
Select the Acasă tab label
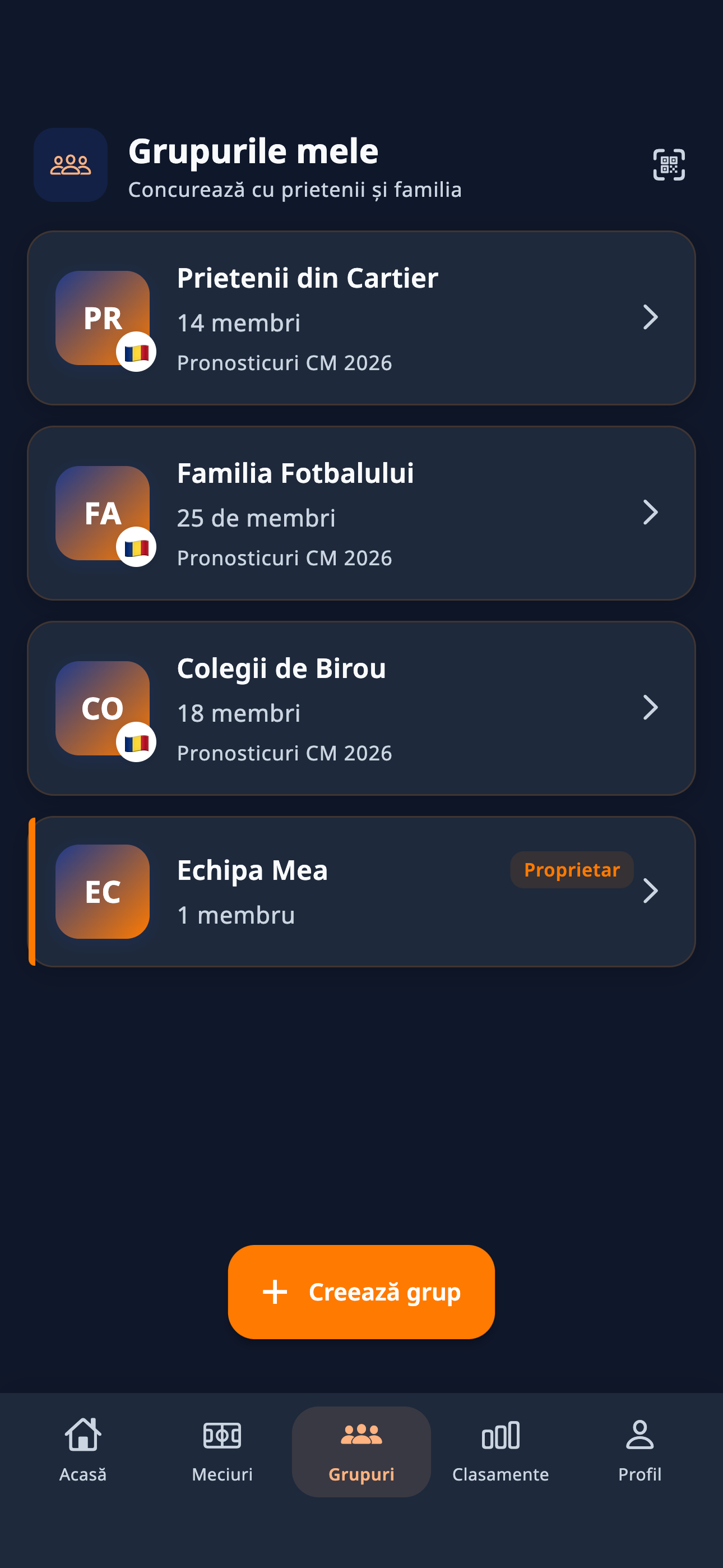coord(84,1474)
